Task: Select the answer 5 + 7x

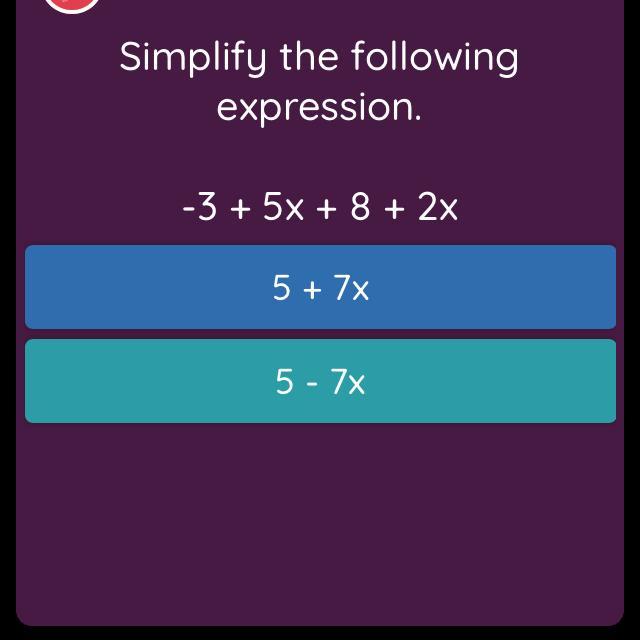Action: tap(320, 287)
